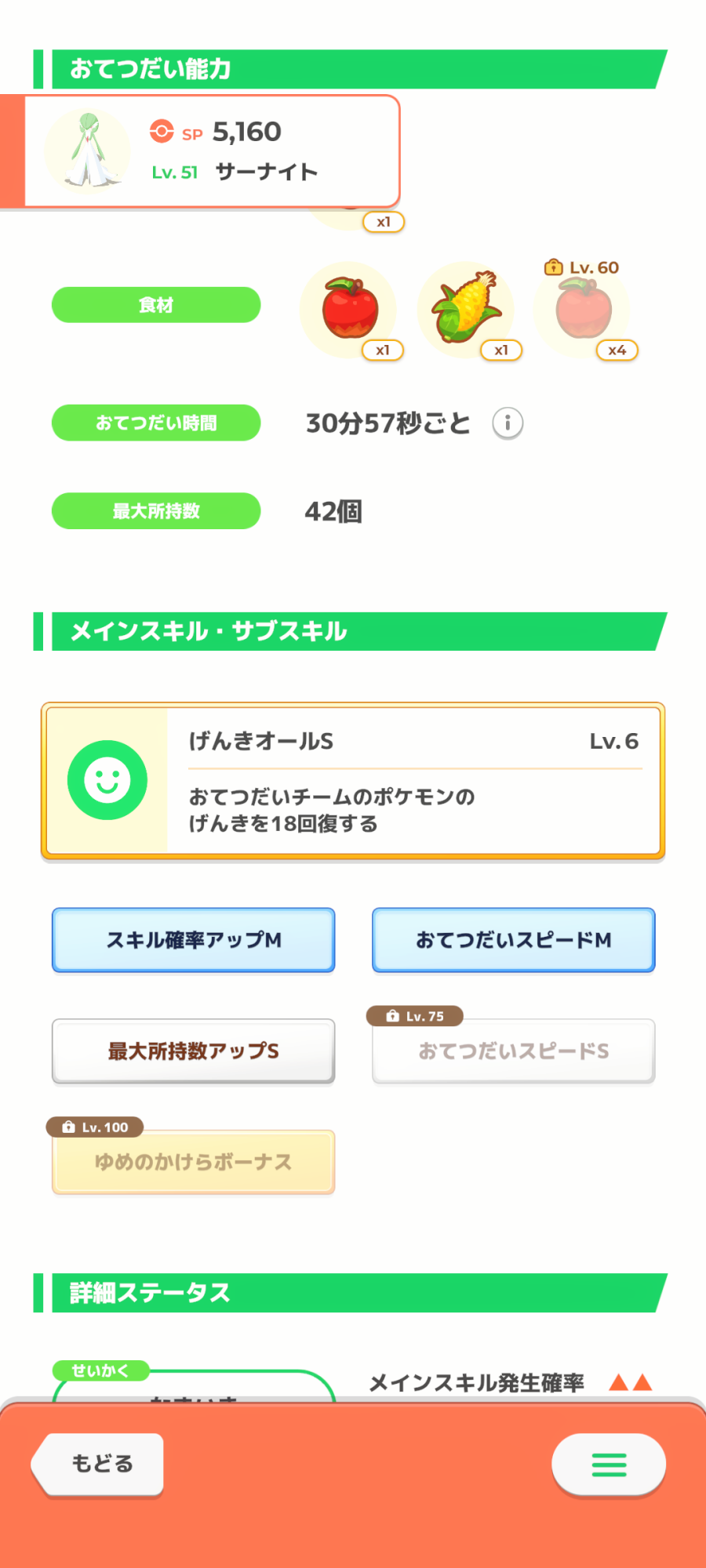
Task: Select the 最大所持数アップS sub skill
Action: click(194, 1051)
